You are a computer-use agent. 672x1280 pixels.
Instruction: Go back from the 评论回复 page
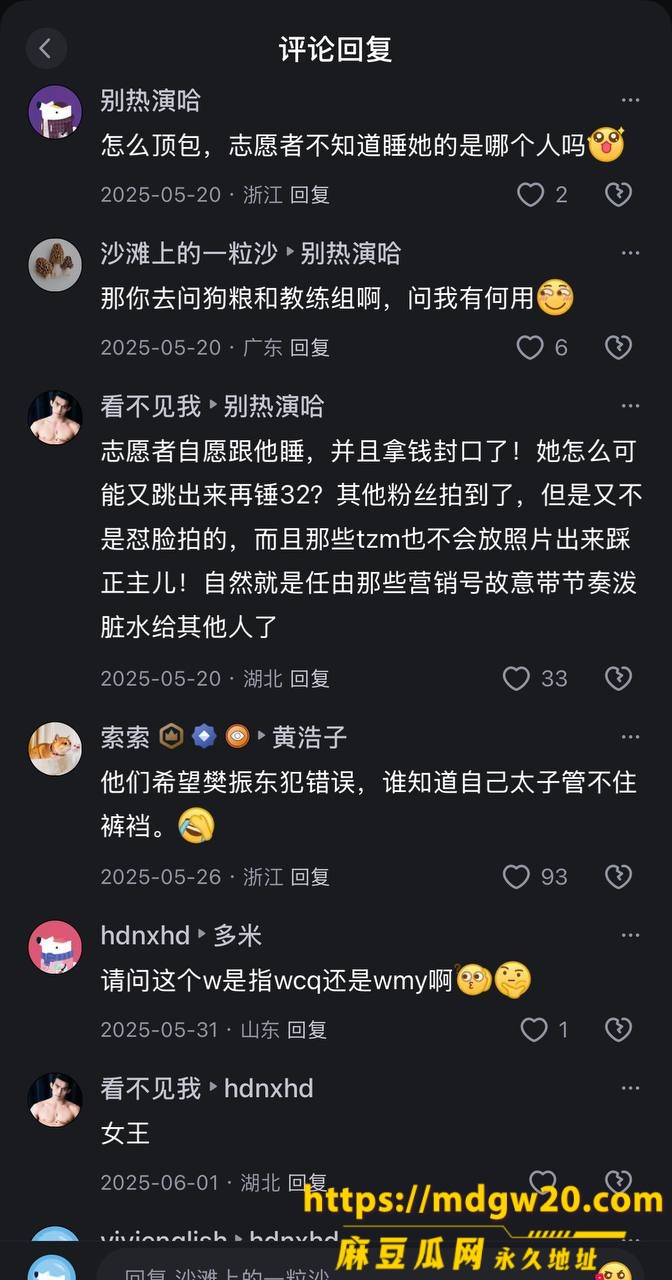click(x=45, y=48)
